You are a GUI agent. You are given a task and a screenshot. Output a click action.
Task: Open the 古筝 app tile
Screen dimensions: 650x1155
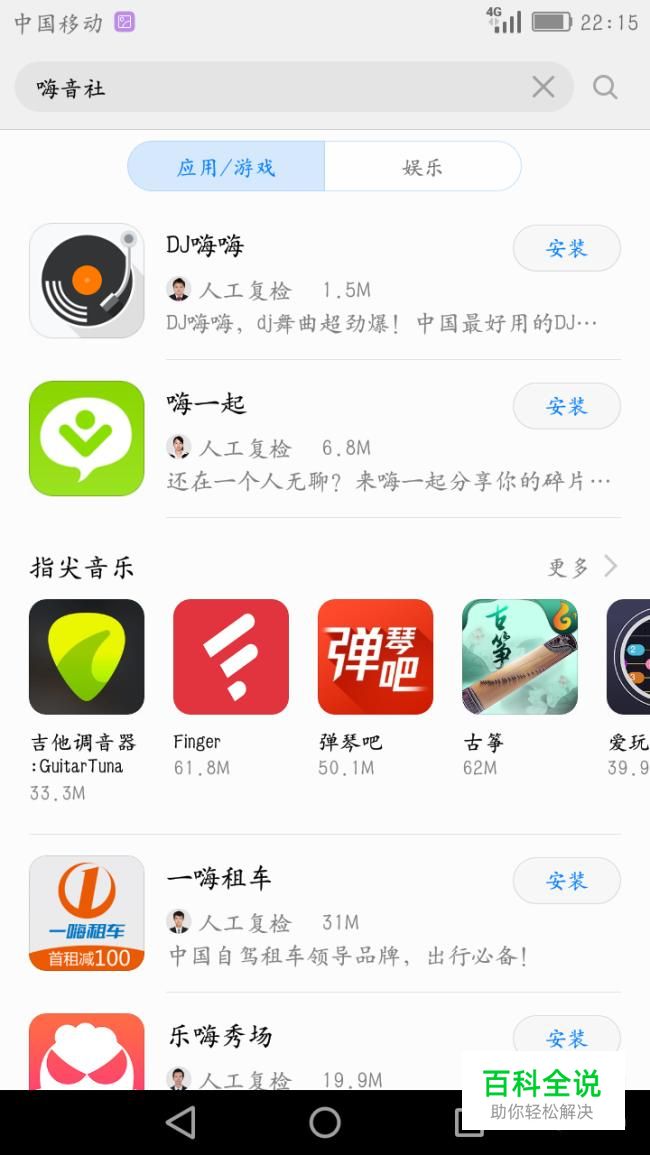click(519, 656)
